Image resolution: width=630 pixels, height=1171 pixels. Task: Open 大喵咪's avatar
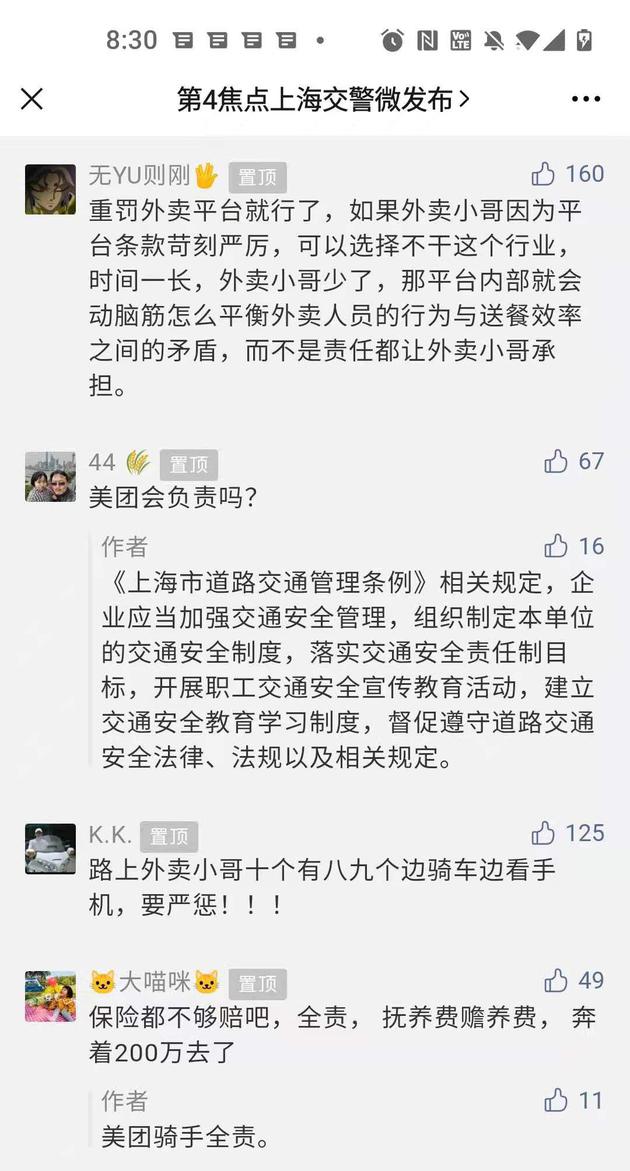pyautogui.click(x=50, y=995)
